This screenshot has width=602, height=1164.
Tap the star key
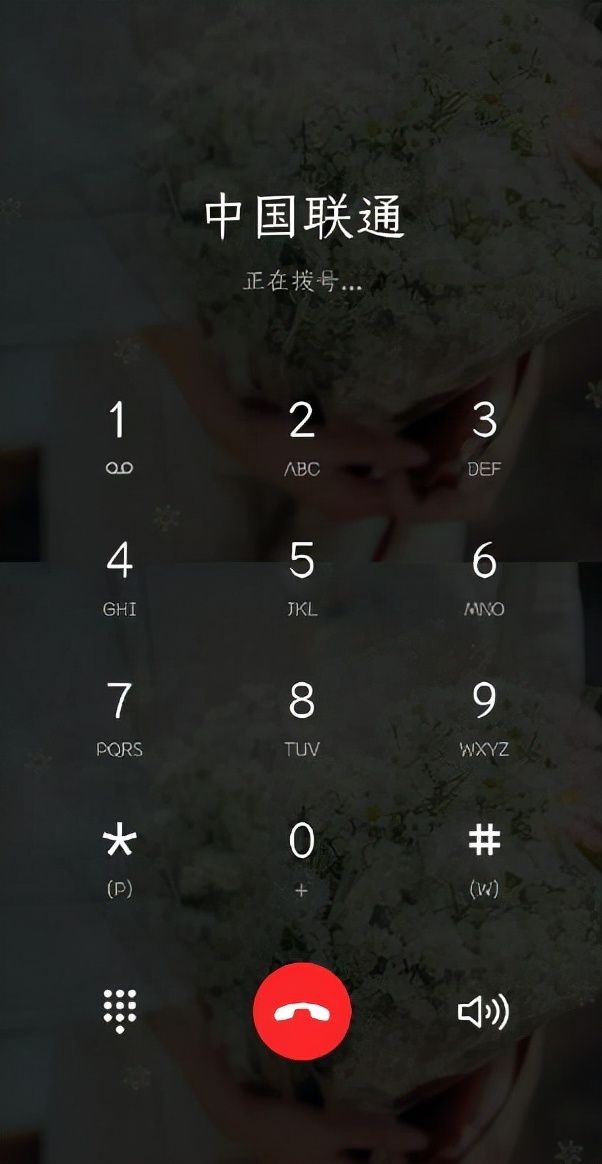click(x=119, y=856)
